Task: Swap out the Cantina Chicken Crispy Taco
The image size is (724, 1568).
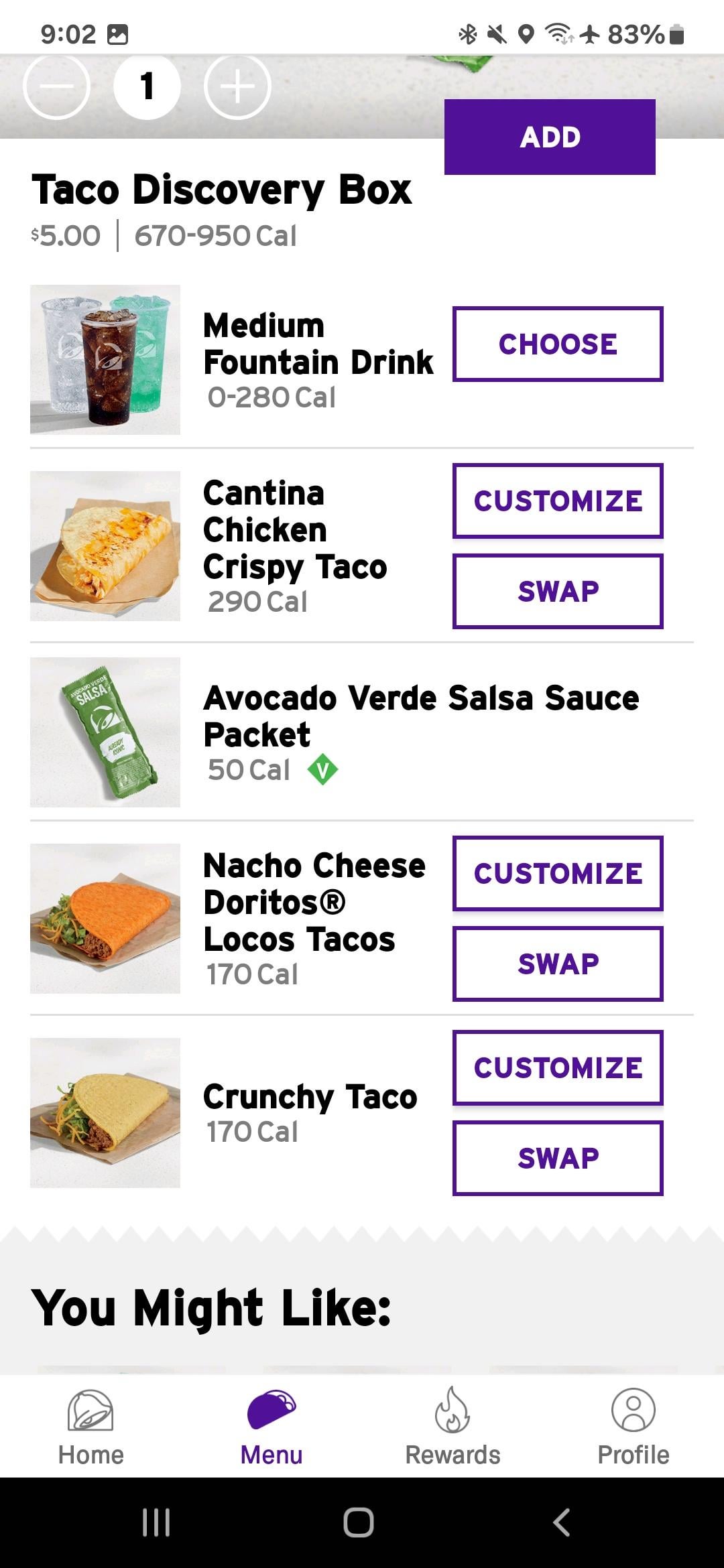Action: (x=558, y=591)
